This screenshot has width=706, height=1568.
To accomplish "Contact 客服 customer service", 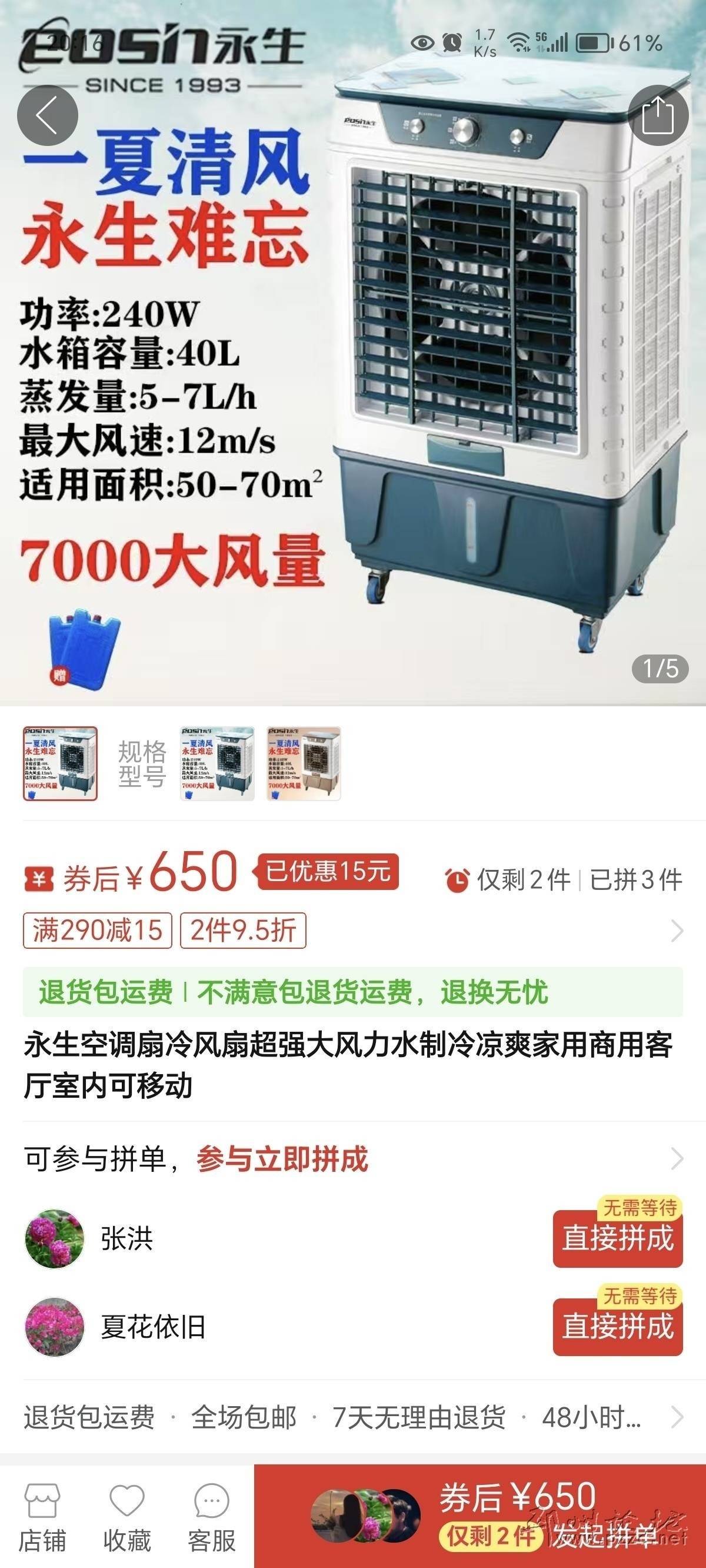I will click(211, 1517).
